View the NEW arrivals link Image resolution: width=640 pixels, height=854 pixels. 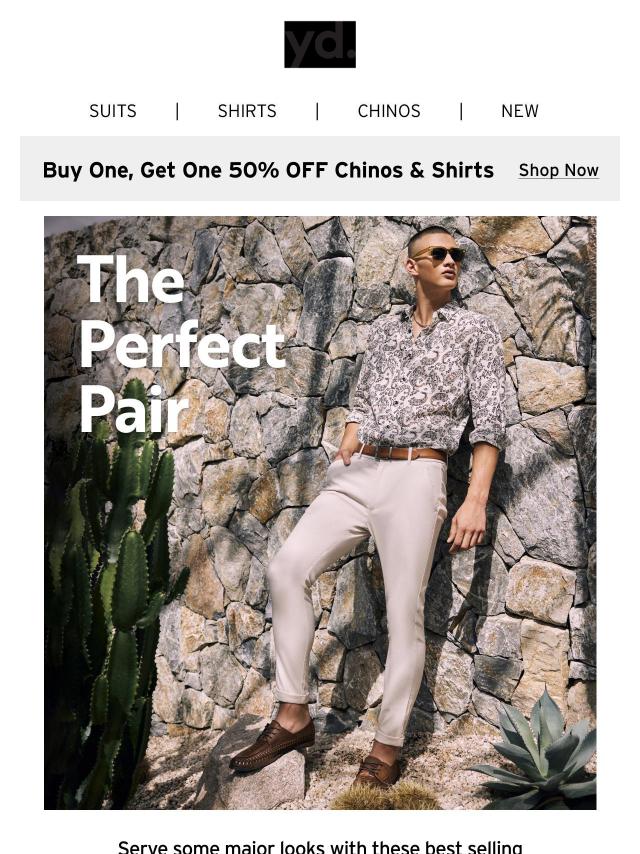(x=519, y=111)
